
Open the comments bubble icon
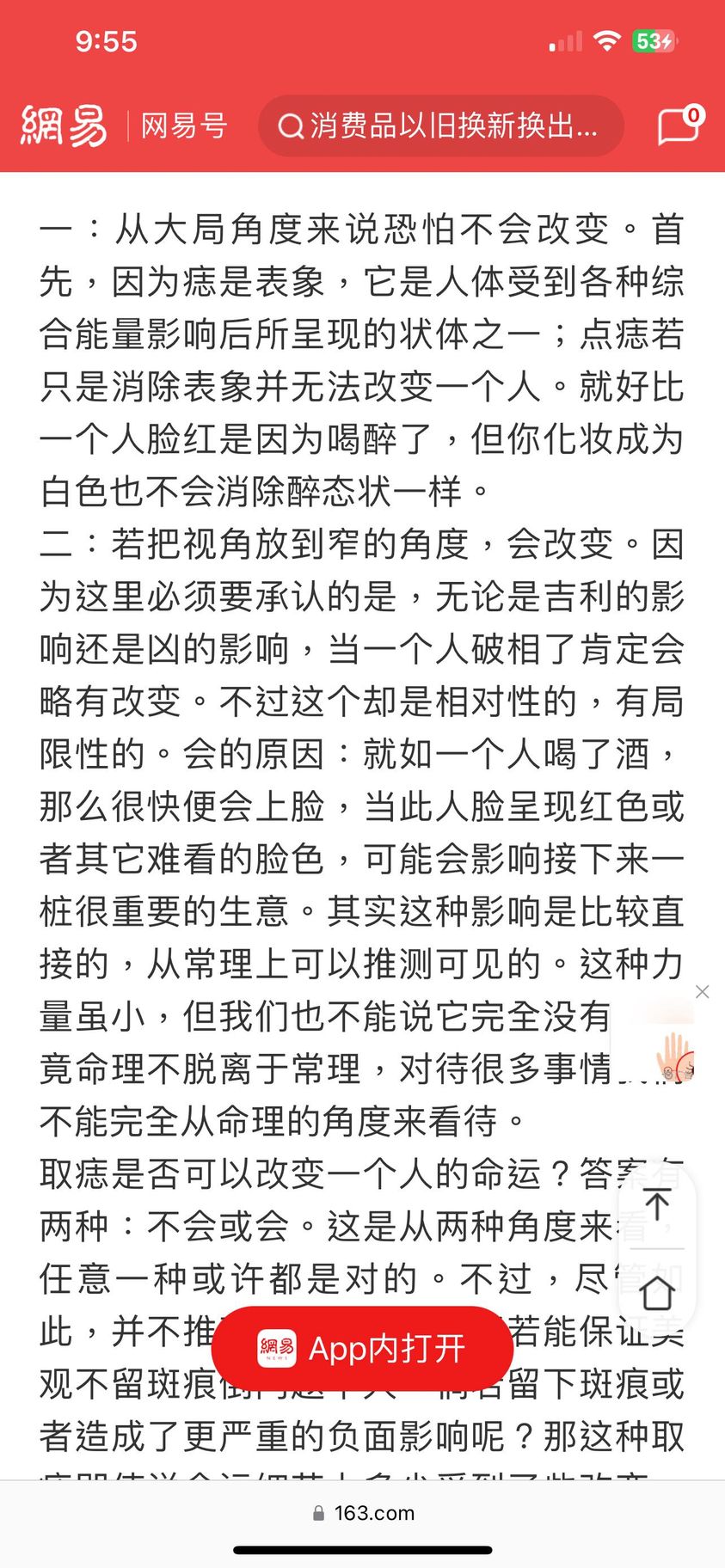point(679,126)
